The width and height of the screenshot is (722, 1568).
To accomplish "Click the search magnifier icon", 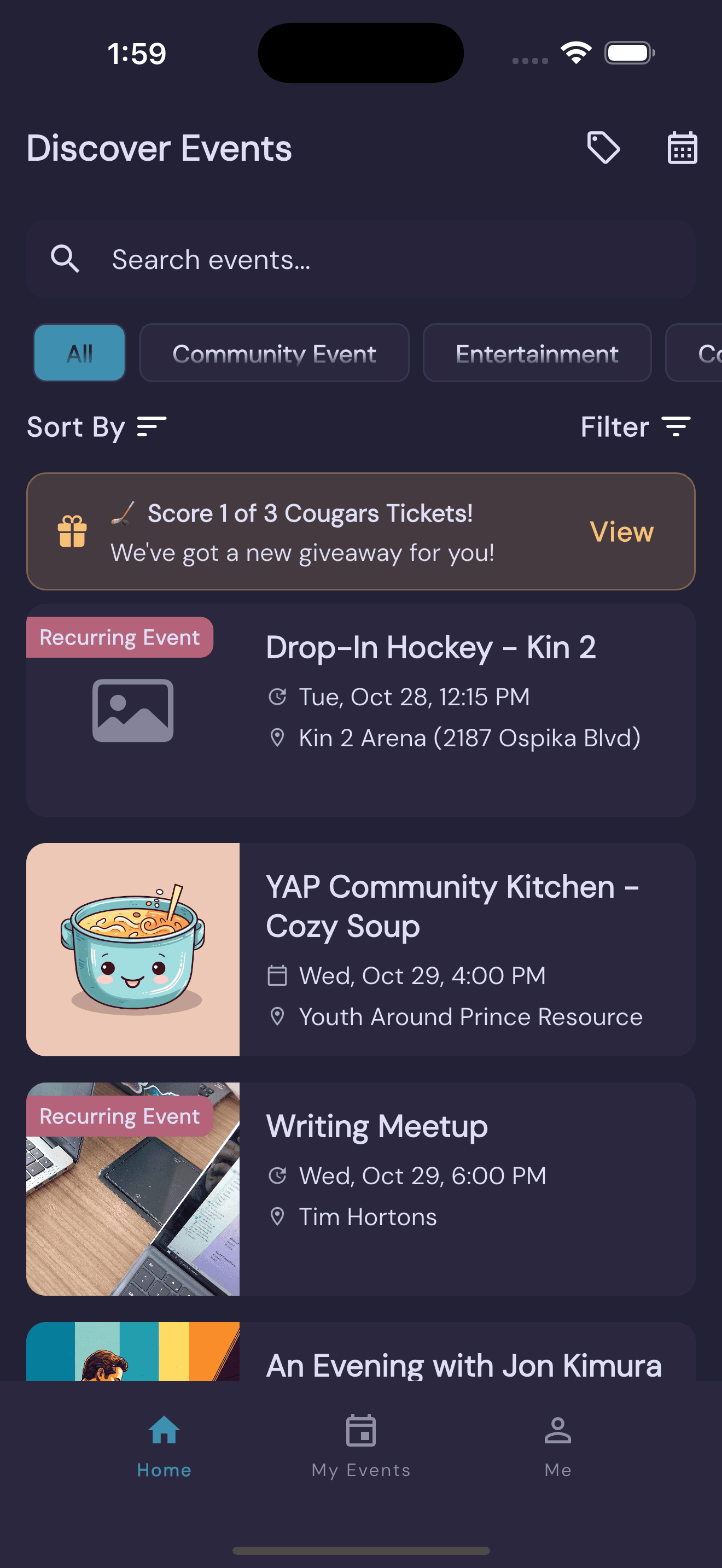I will pos(66,258).
